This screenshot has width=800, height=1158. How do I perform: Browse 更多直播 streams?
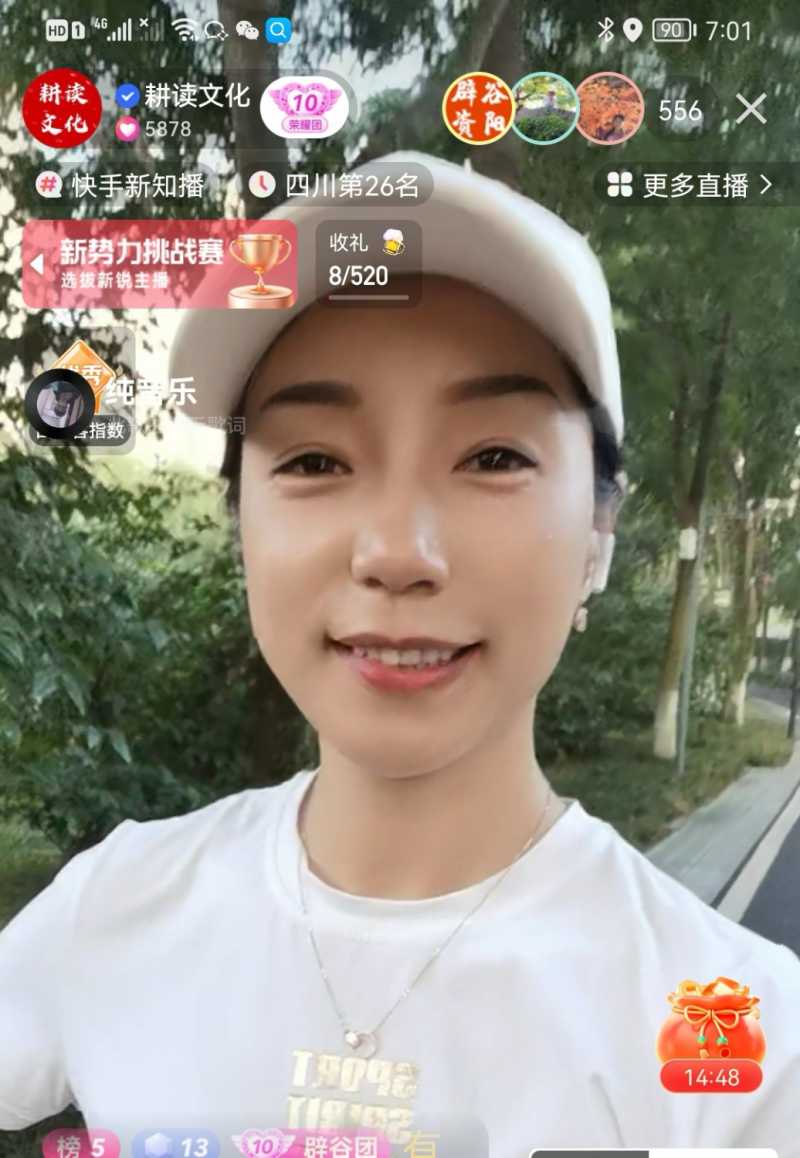pyautogui.click(x=691, y=185)
